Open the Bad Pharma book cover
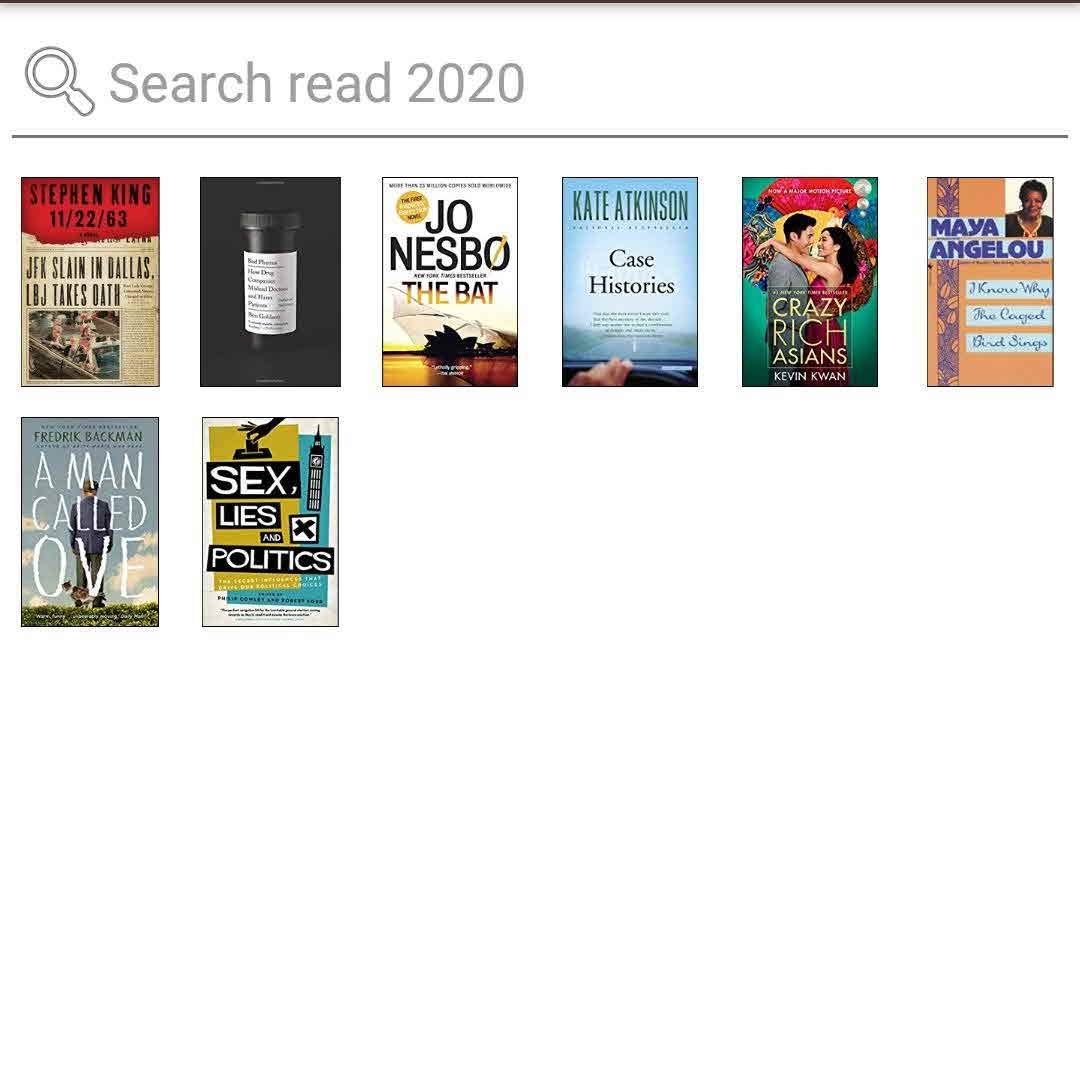 click(x=270, y=282)
